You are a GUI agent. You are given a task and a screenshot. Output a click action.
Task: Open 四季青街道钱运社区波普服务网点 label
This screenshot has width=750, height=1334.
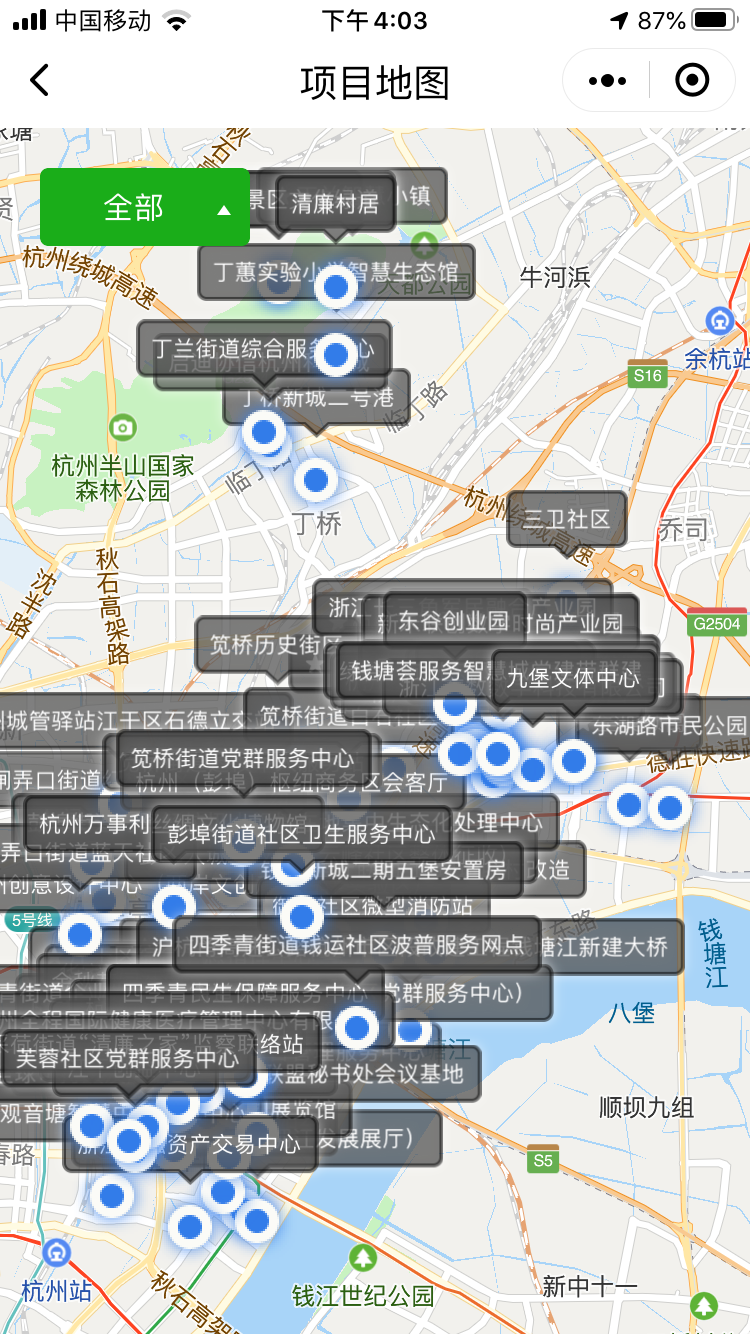coord(357,944)
